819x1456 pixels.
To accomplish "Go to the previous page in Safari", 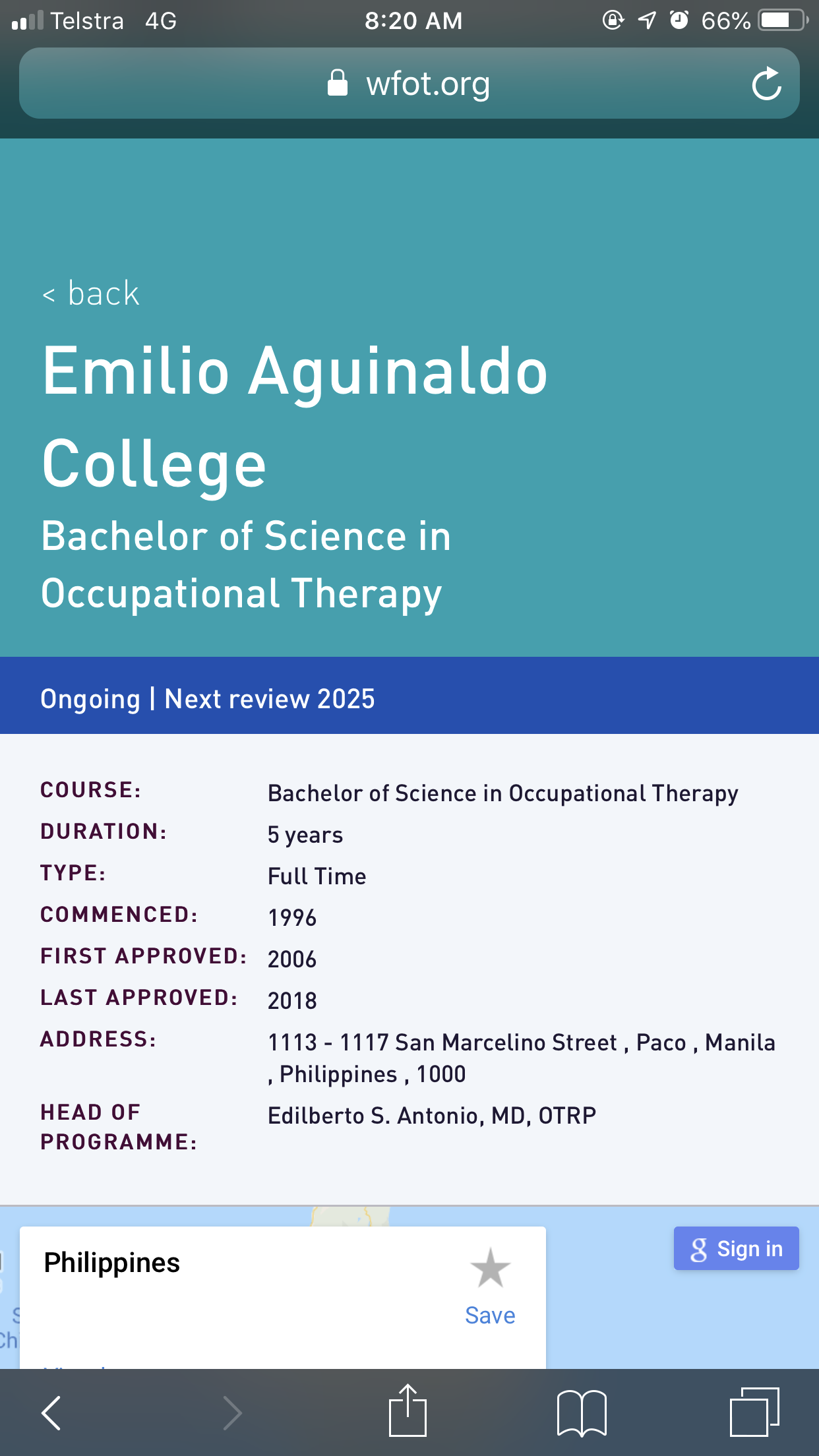I will click(51, 1412).
